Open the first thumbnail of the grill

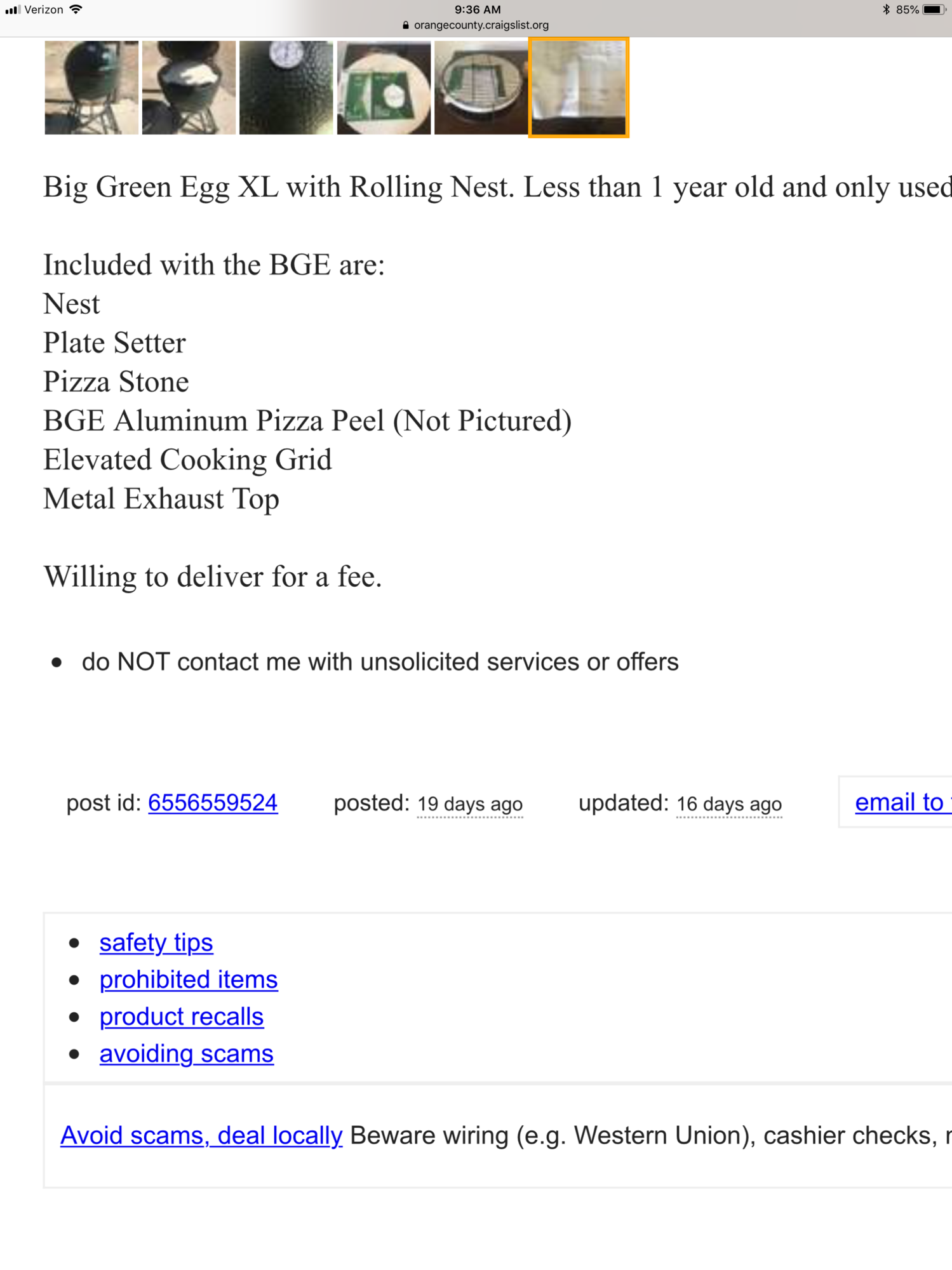91,88
